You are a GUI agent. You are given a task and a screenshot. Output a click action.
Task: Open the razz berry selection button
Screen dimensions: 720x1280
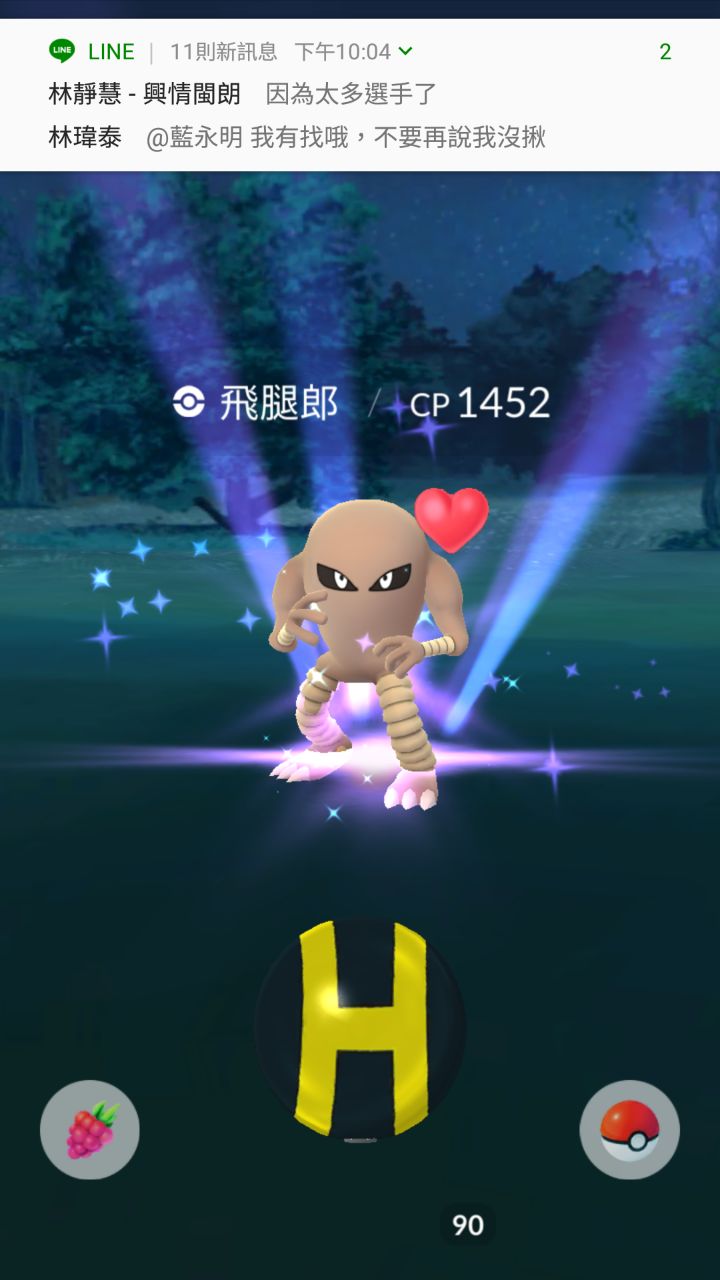click(90, 1130)
